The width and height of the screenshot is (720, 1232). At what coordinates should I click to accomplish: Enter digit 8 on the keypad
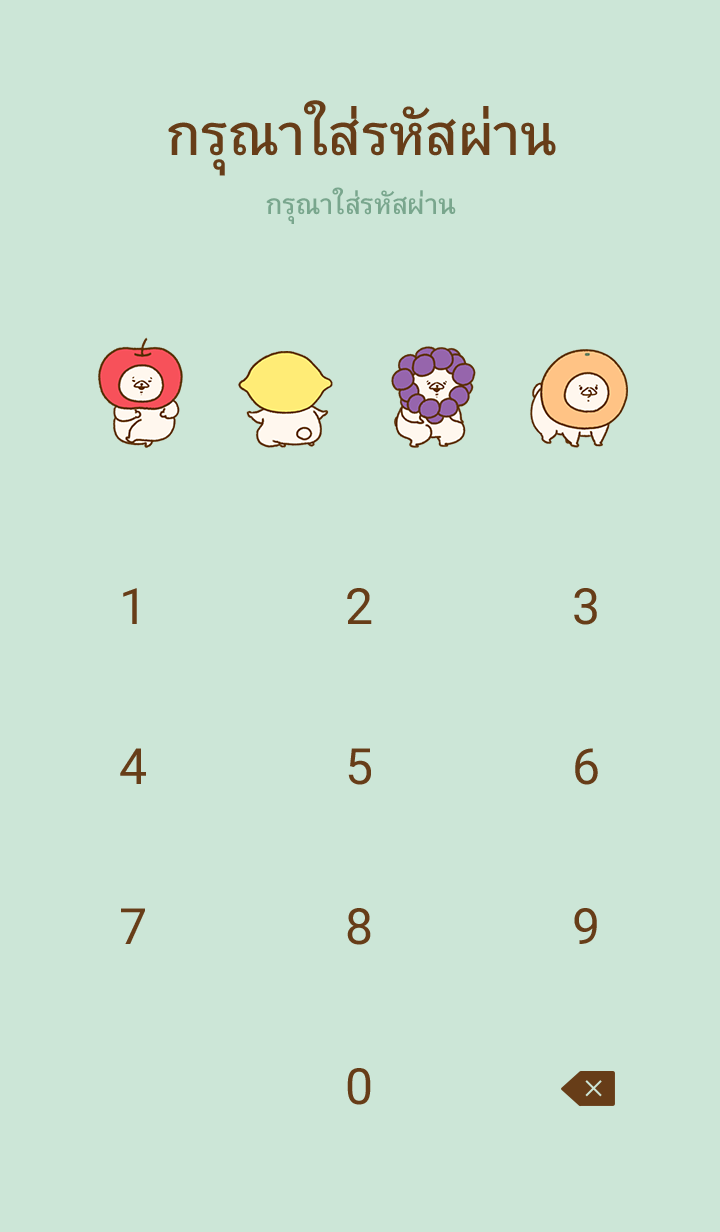[359, 927]
